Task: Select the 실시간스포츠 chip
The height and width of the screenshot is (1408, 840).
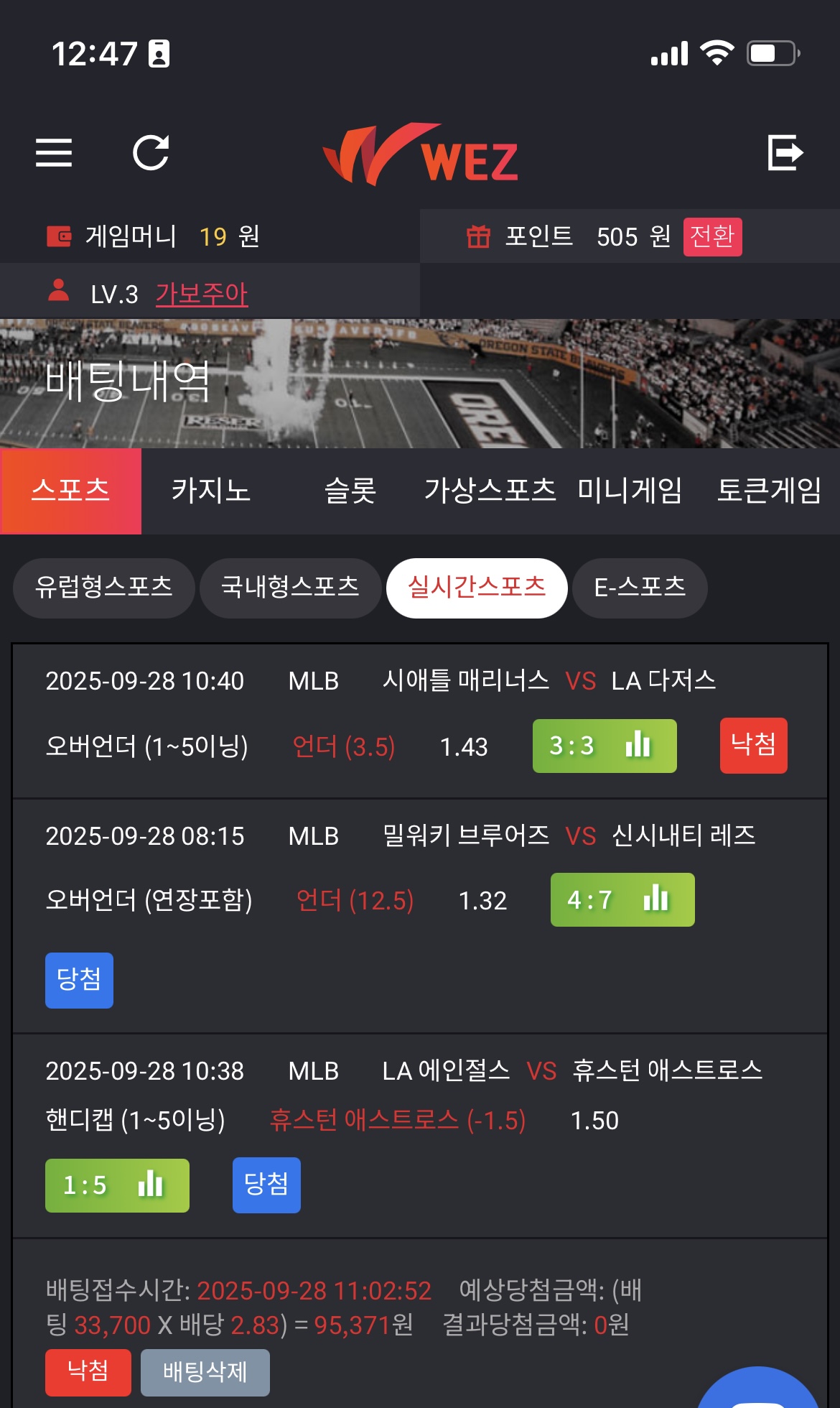Action: [x=477, y=588]
